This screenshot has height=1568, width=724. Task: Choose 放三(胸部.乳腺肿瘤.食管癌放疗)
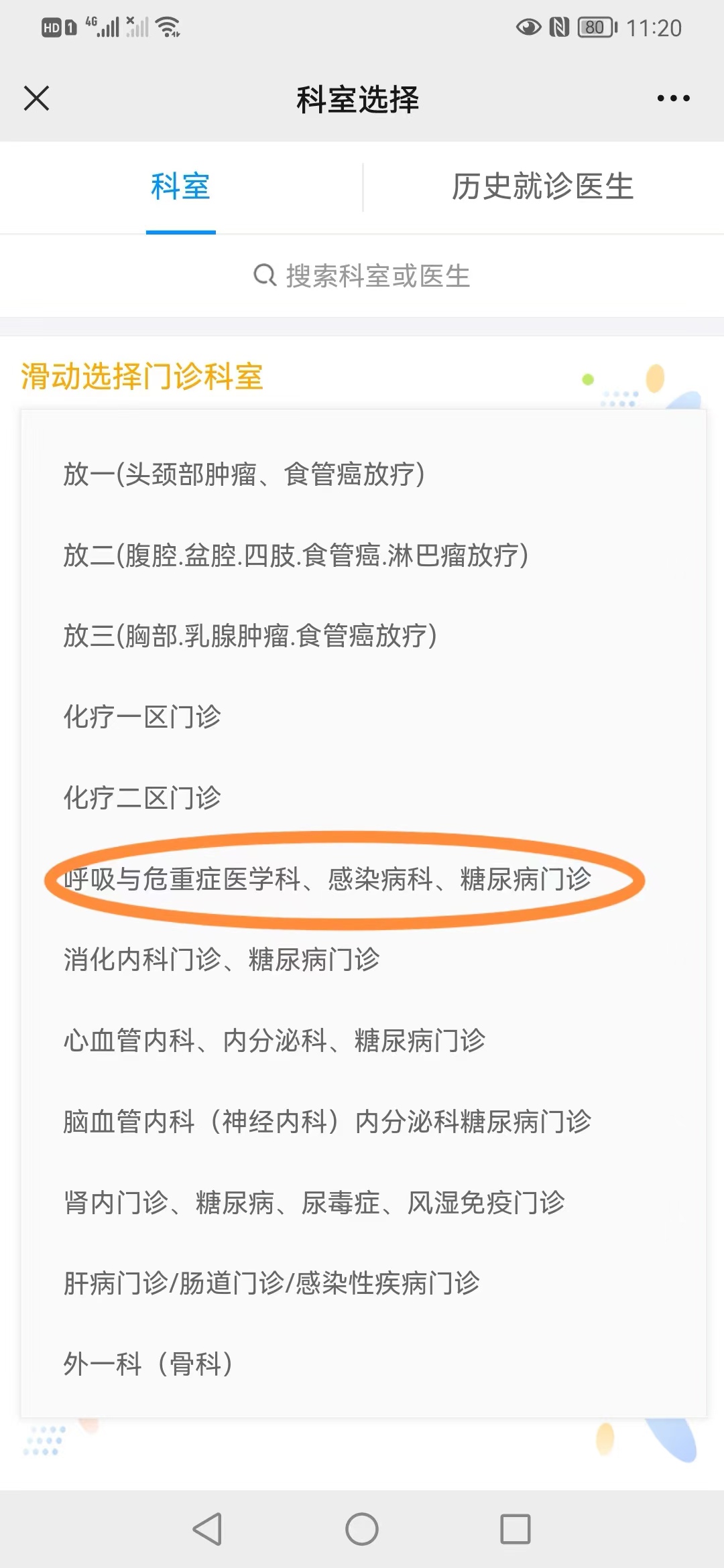click(250, 636)
